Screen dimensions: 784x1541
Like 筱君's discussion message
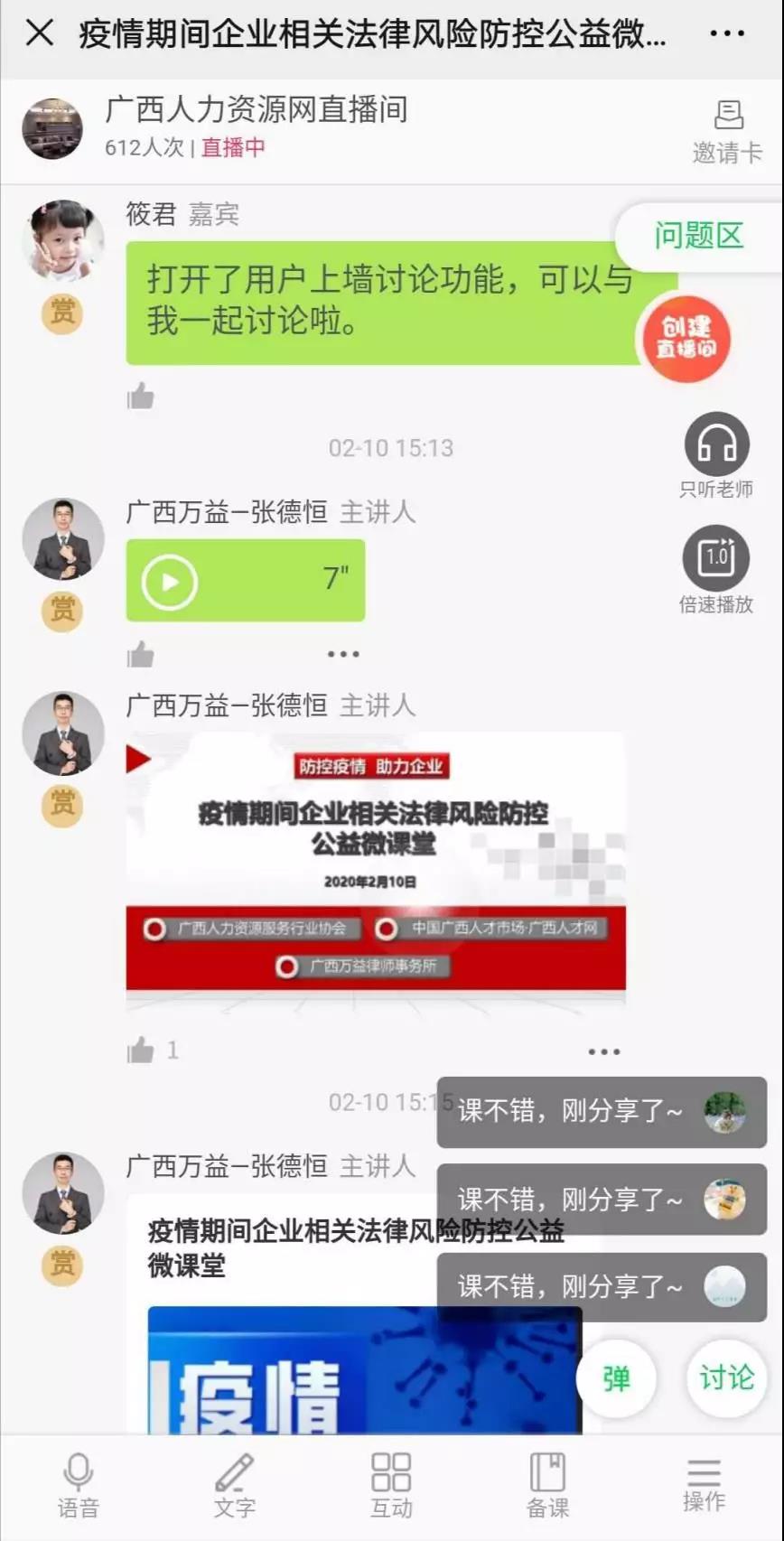tap(141, 397)
